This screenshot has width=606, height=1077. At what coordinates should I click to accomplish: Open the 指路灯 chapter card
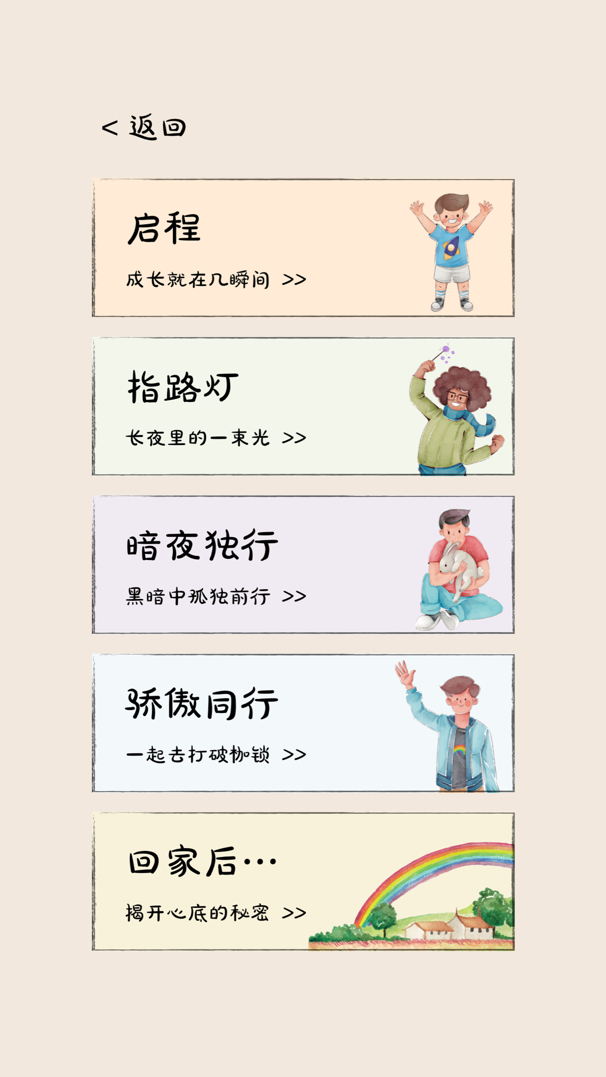pyautogui.click(x=303, y=406)
